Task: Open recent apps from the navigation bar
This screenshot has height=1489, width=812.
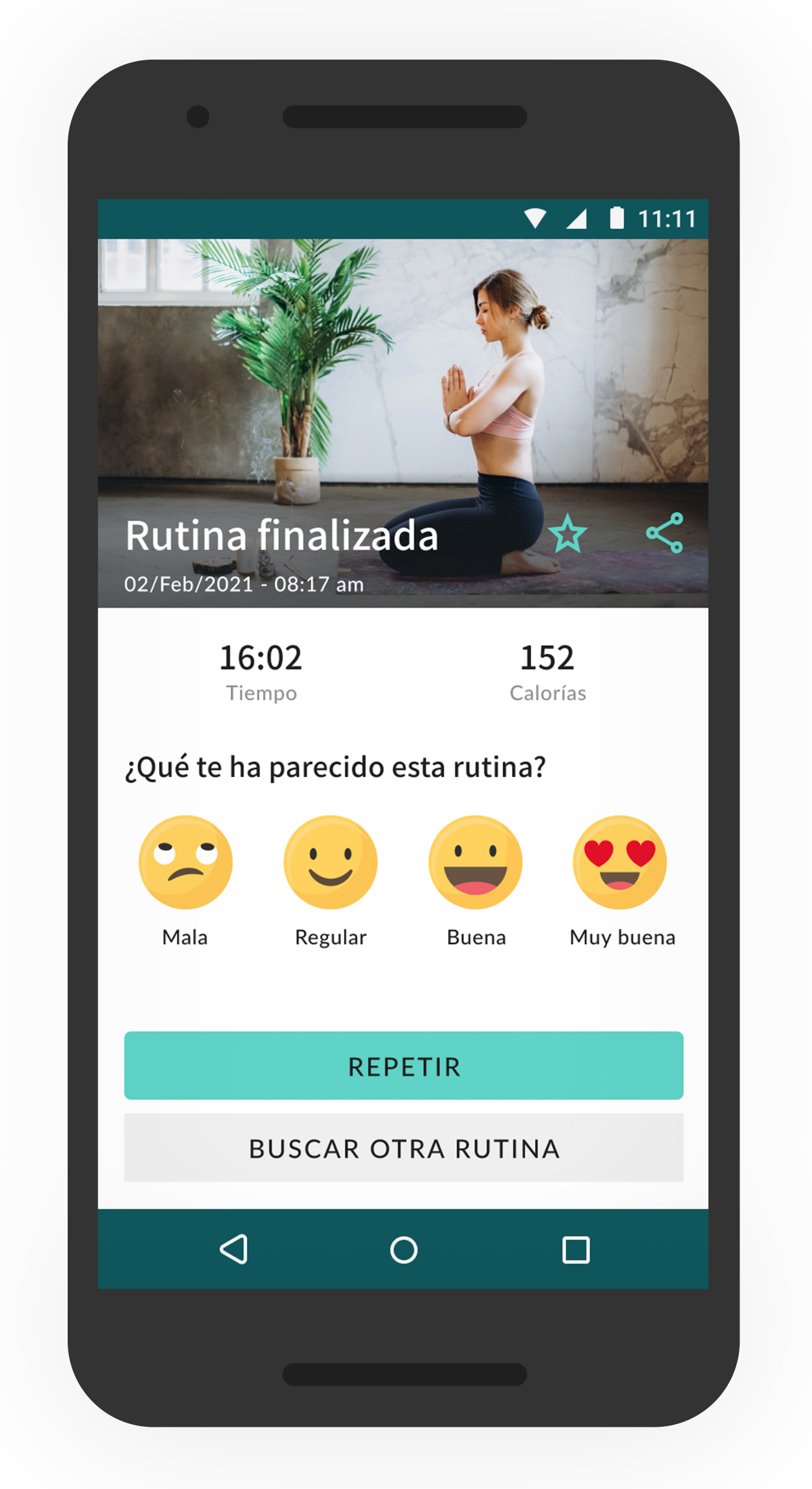Action: coord(576,1250)
